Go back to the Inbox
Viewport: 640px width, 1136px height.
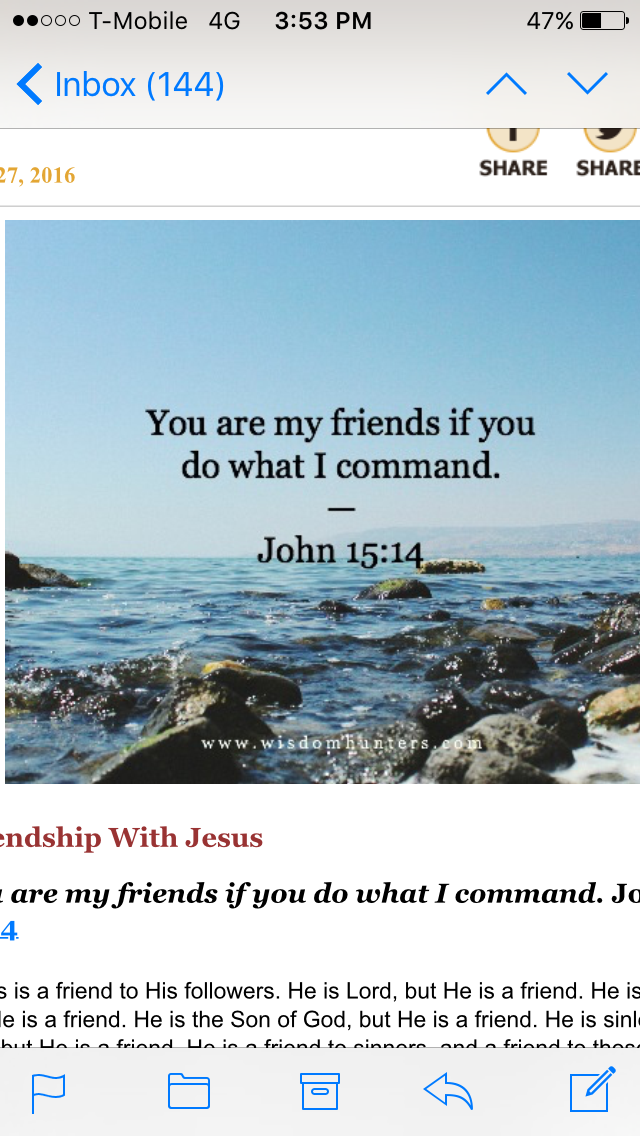pyautogui.click(x=120, y=85)
